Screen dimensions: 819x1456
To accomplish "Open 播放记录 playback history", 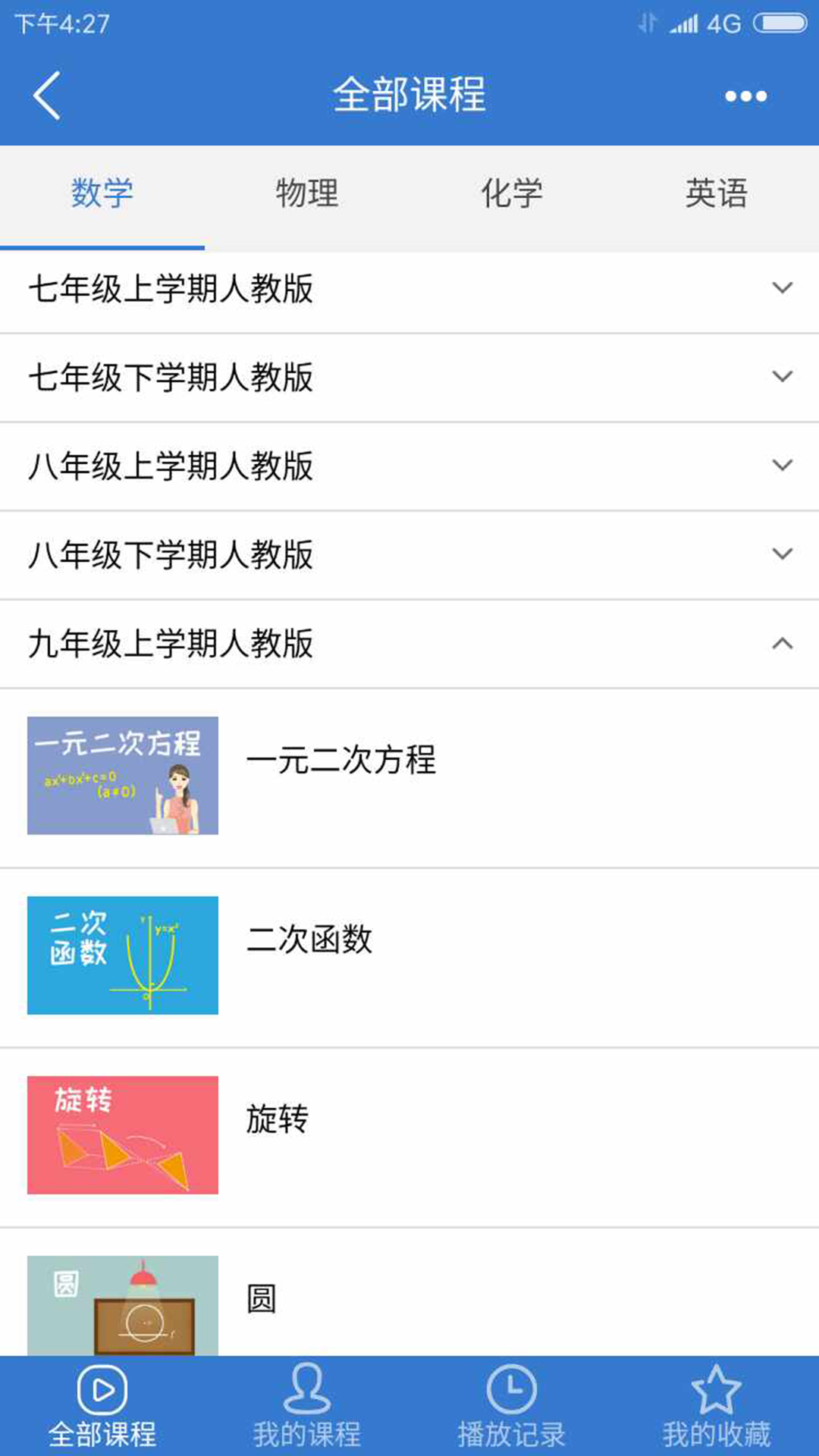I will [512, 1407].
